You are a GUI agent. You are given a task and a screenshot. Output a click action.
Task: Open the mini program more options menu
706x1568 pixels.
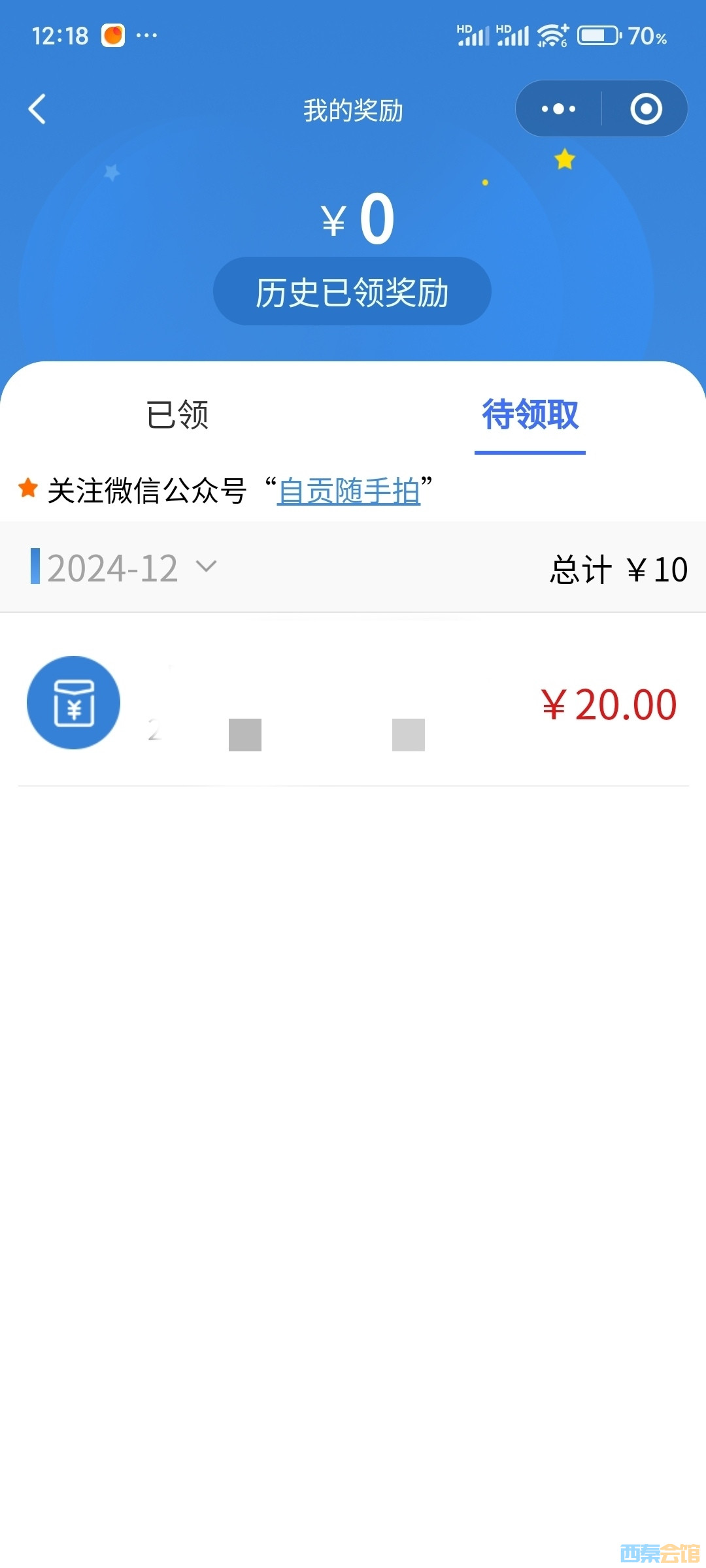coord(559,109)
